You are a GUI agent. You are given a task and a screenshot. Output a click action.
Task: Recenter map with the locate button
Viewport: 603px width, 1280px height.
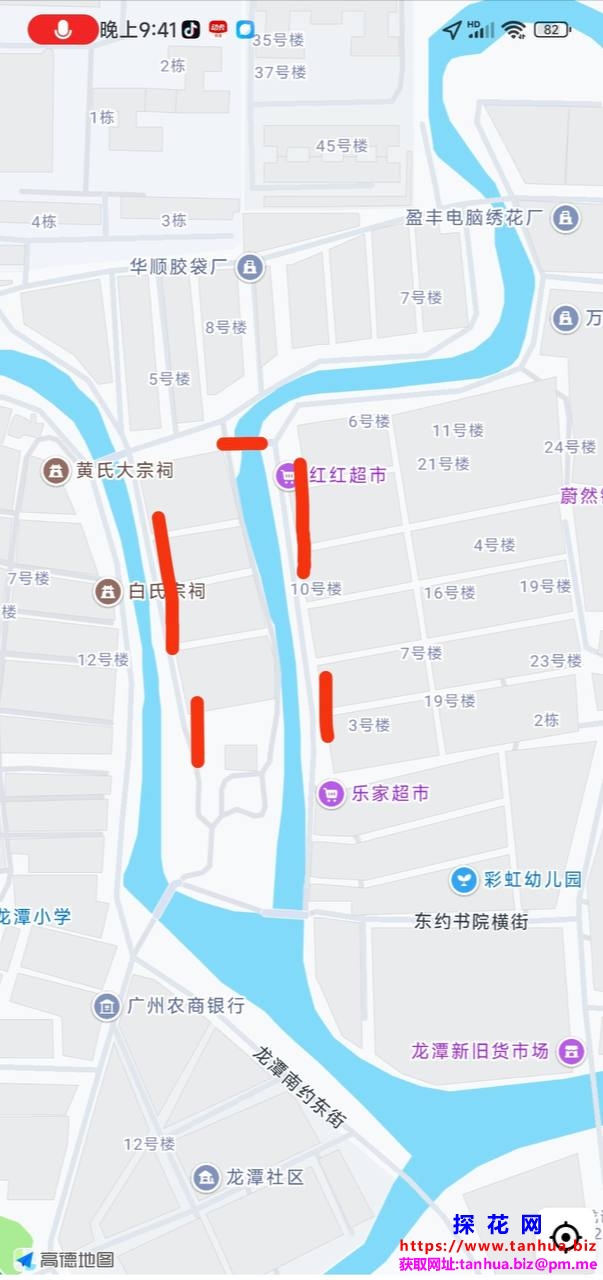(565, 1237)
